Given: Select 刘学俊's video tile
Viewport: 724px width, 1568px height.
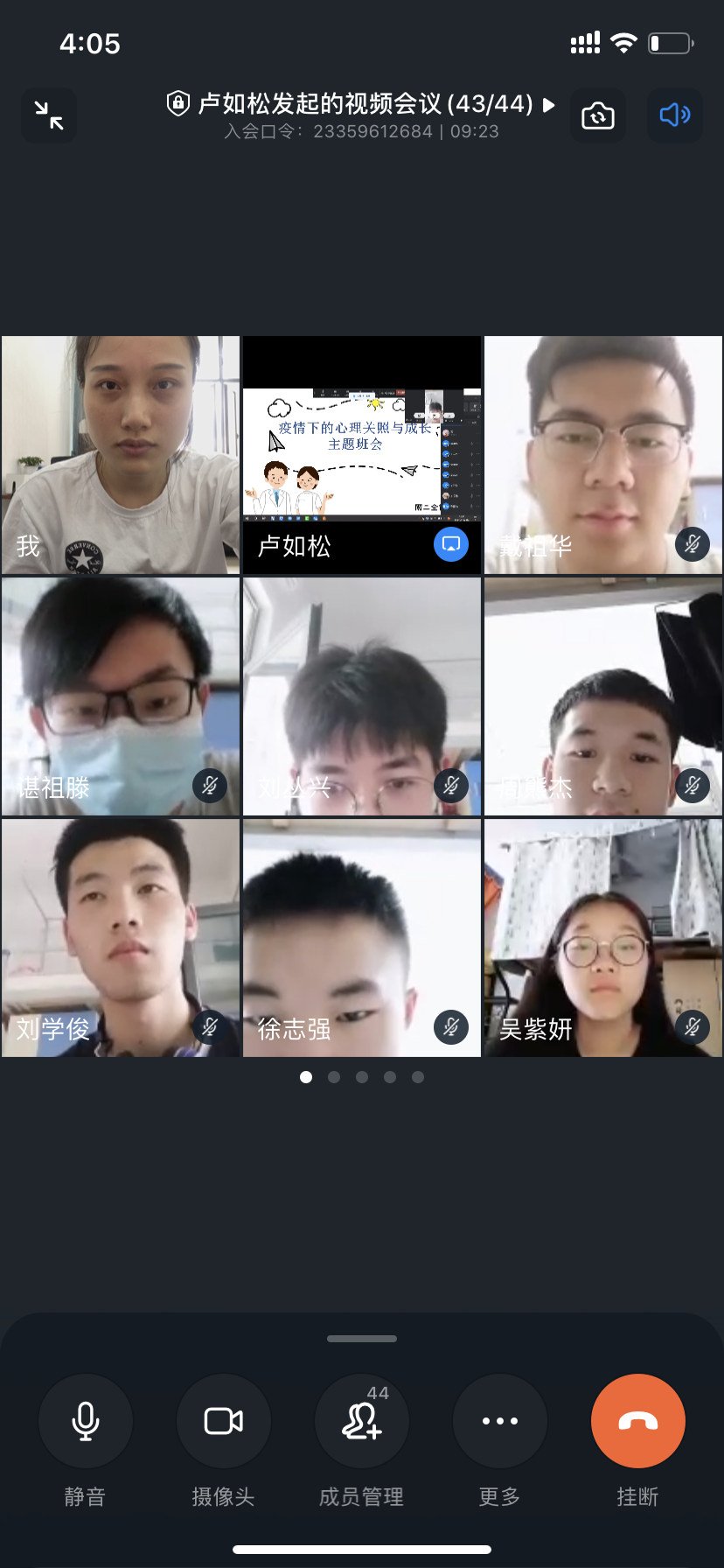Looking at the screenshot, I should click(121, 938).
